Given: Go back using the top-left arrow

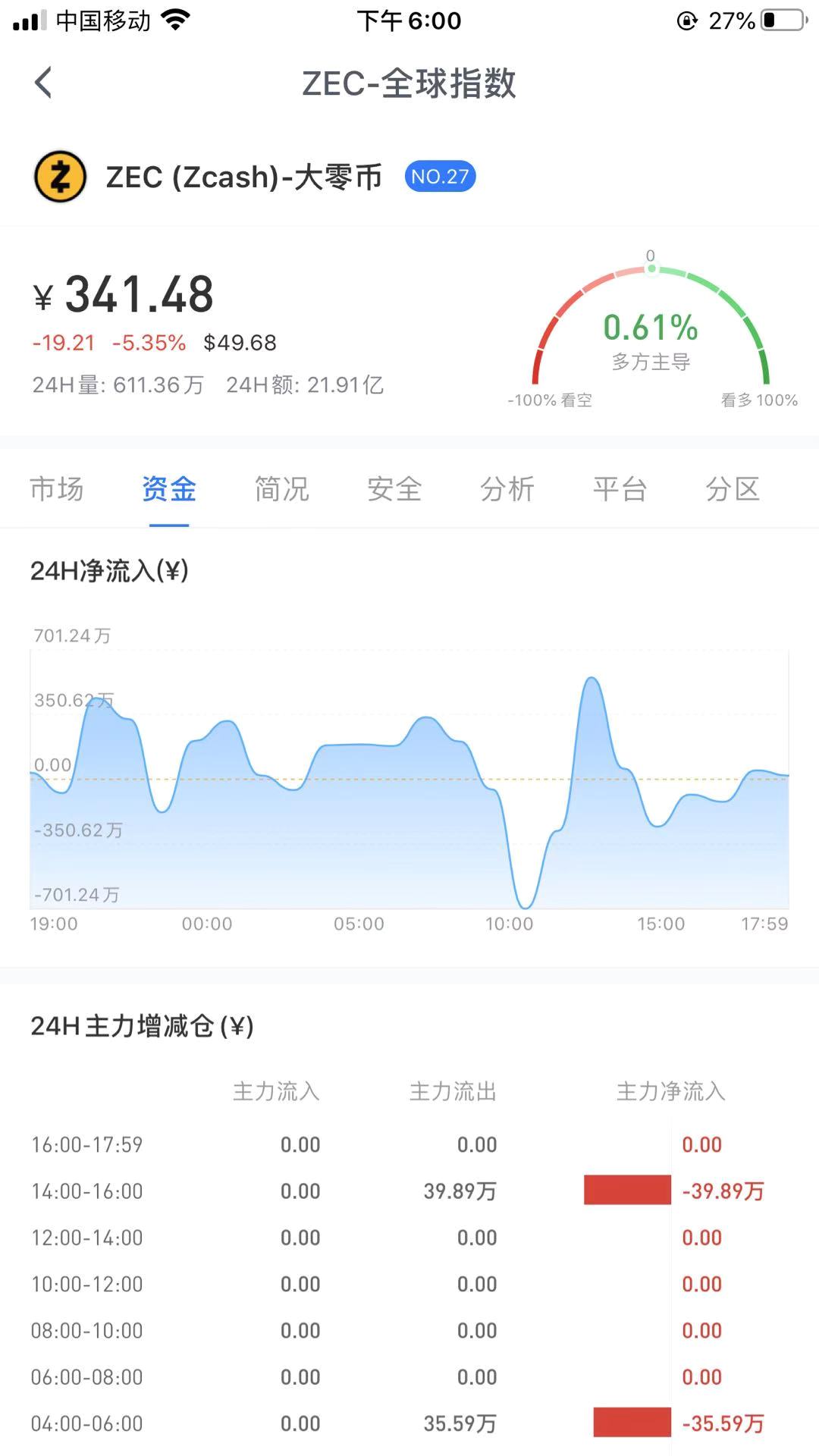Looking at the screenshot, I should [x=44, y=83].
